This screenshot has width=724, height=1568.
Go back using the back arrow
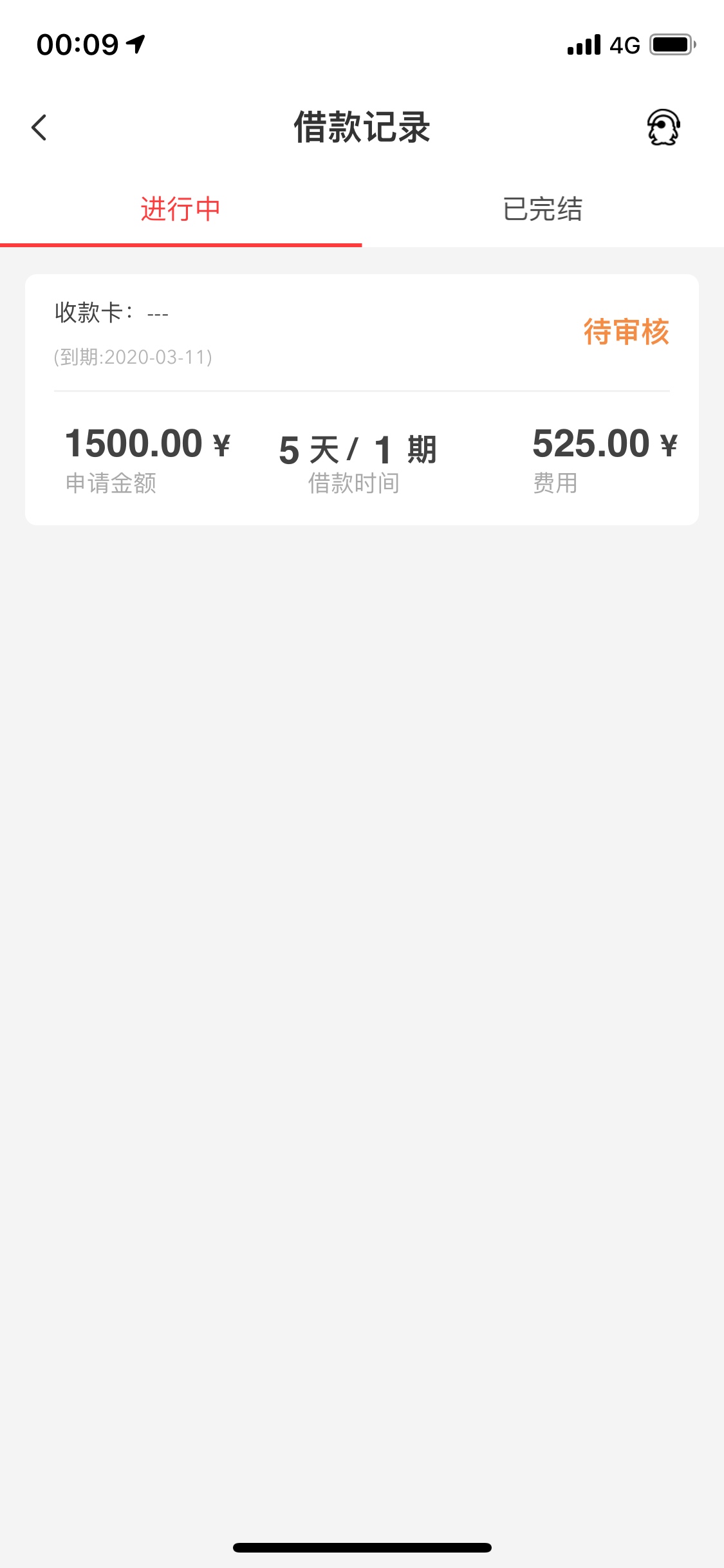[x=39, y=127]
